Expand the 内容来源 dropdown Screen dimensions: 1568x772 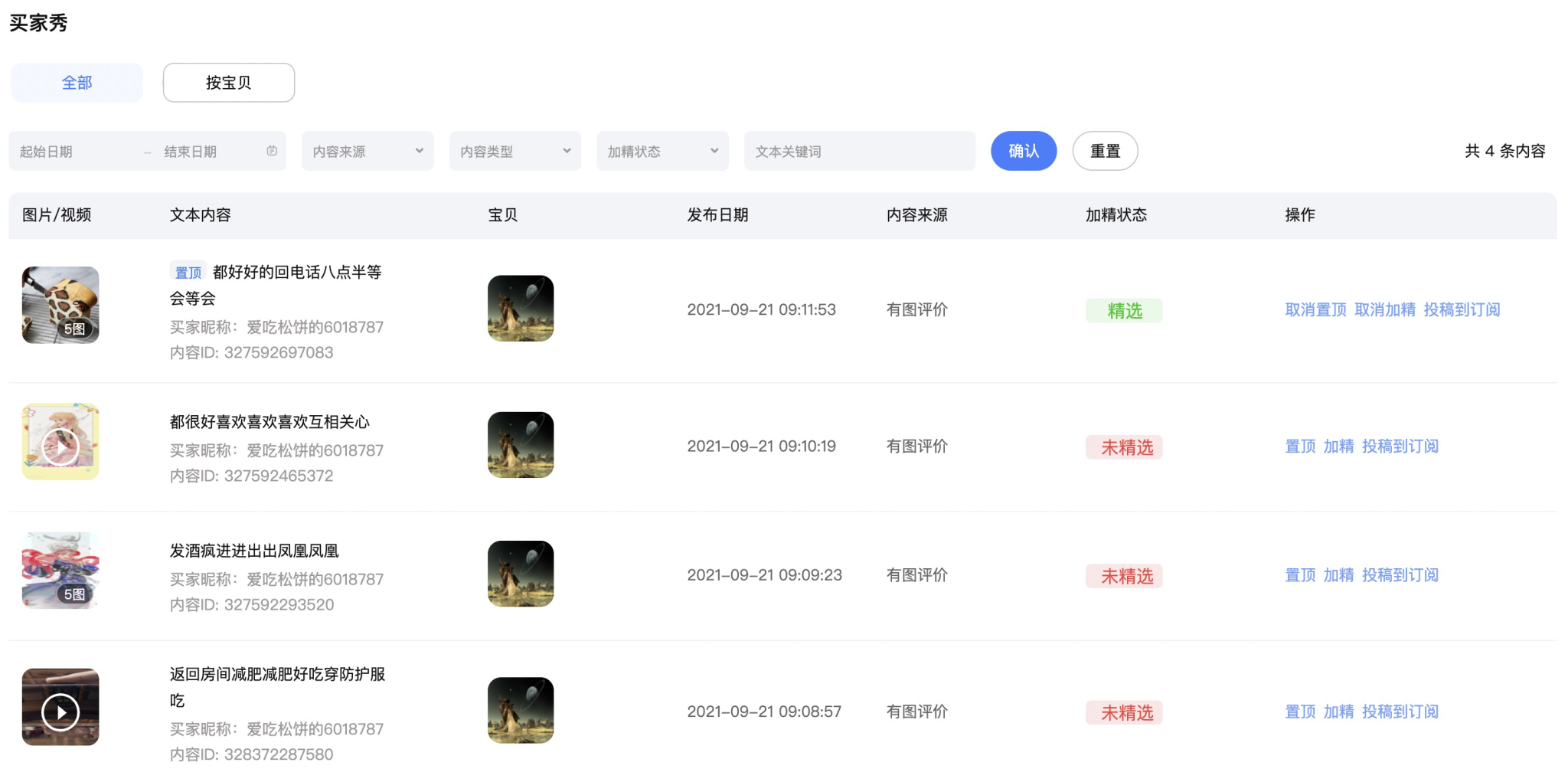point(367,152)
